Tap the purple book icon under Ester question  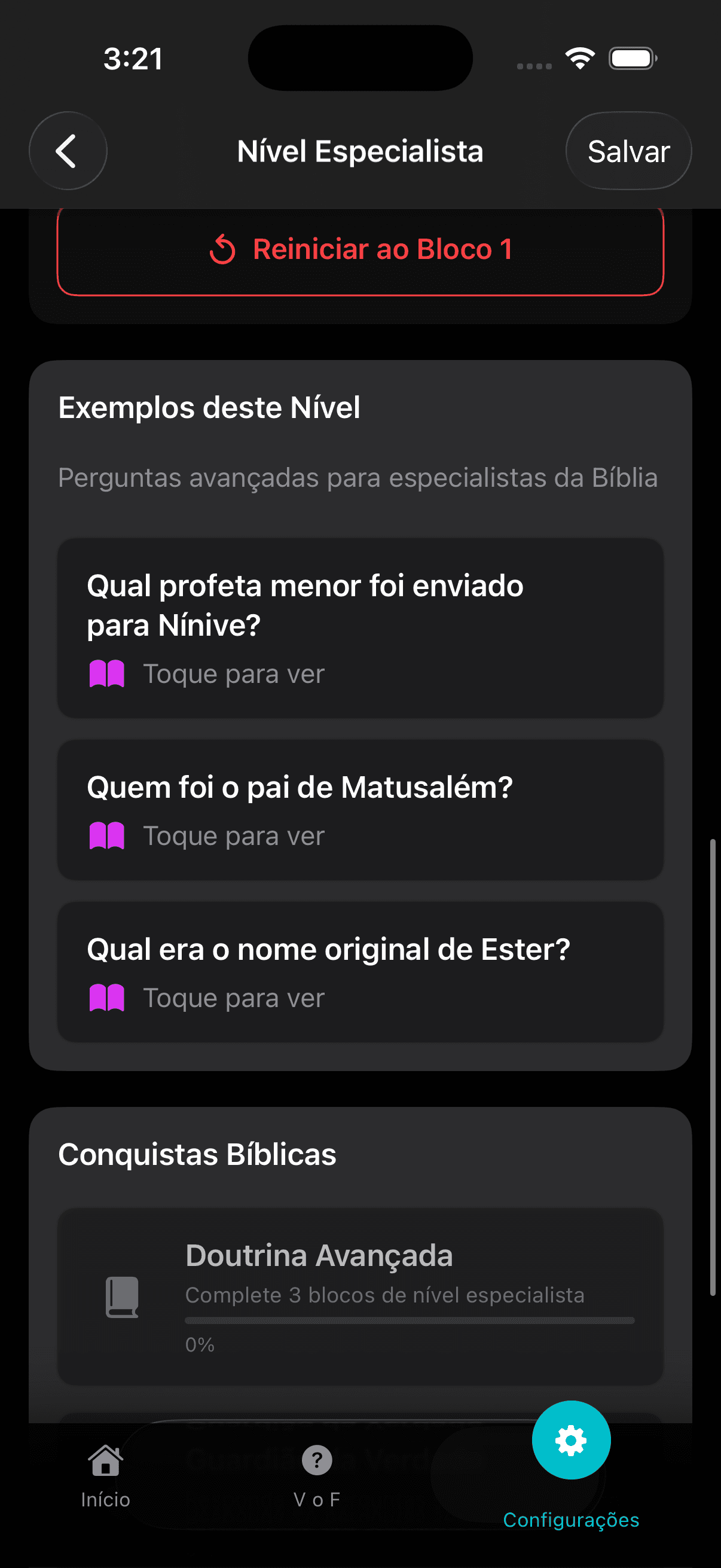pyautogui.click(x=106, y=997)
